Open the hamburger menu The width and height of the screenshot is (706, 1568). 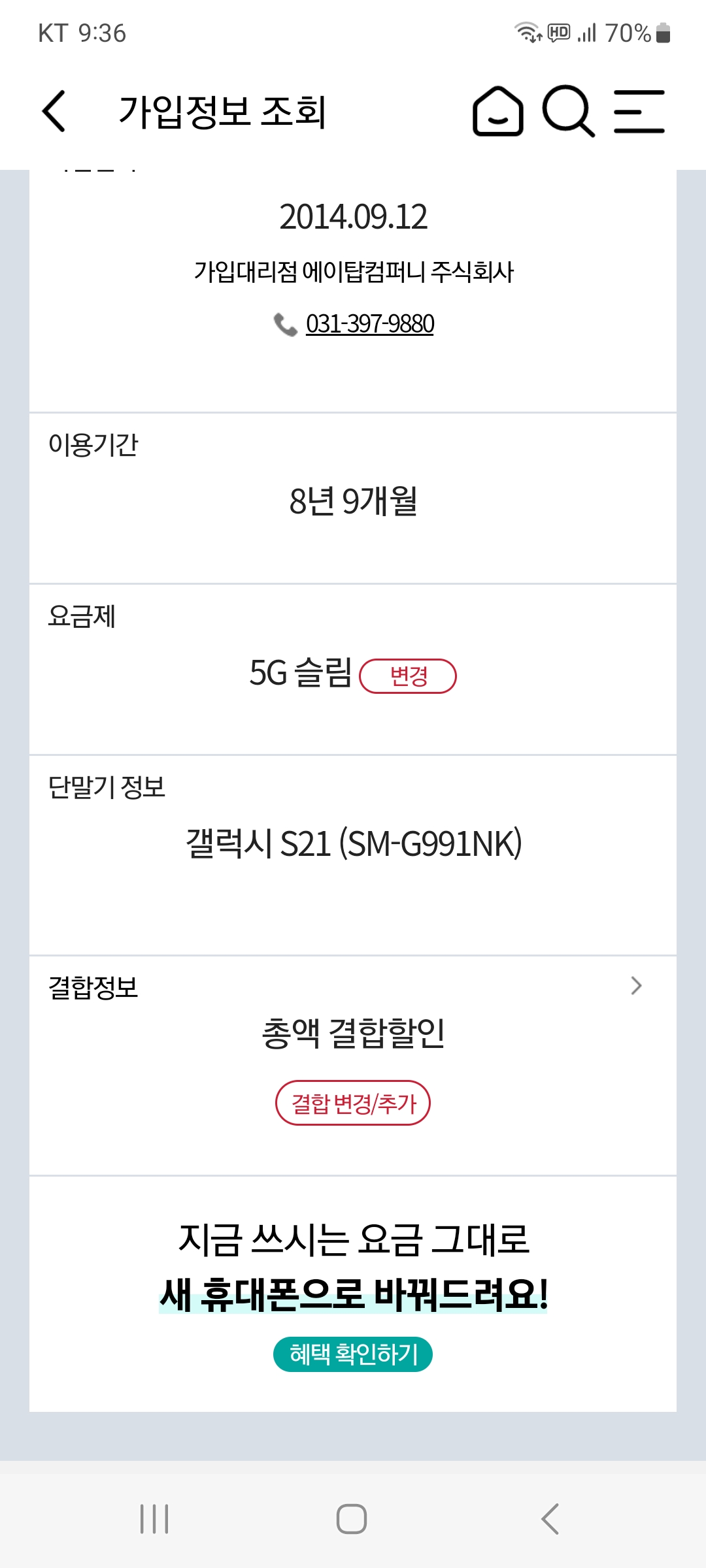point(639,112)
